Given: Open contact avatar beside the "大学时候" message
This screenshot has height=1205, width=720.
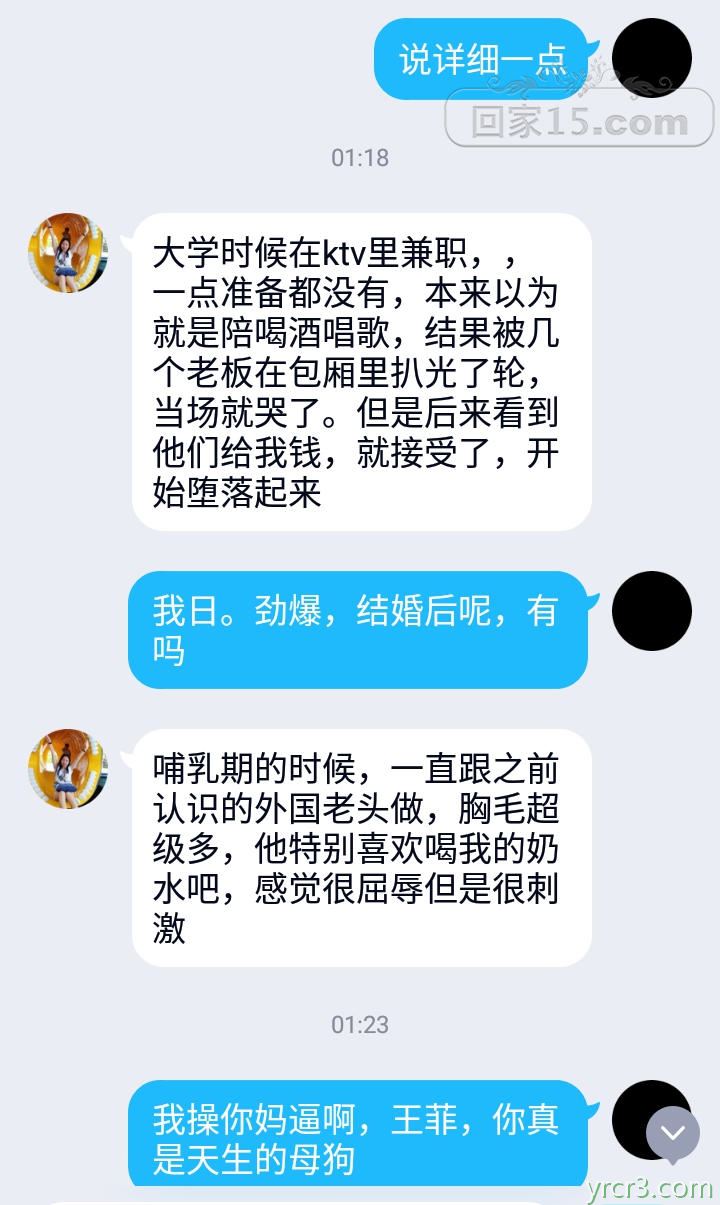Looking at the screenshot, I should tap(68, 252).
